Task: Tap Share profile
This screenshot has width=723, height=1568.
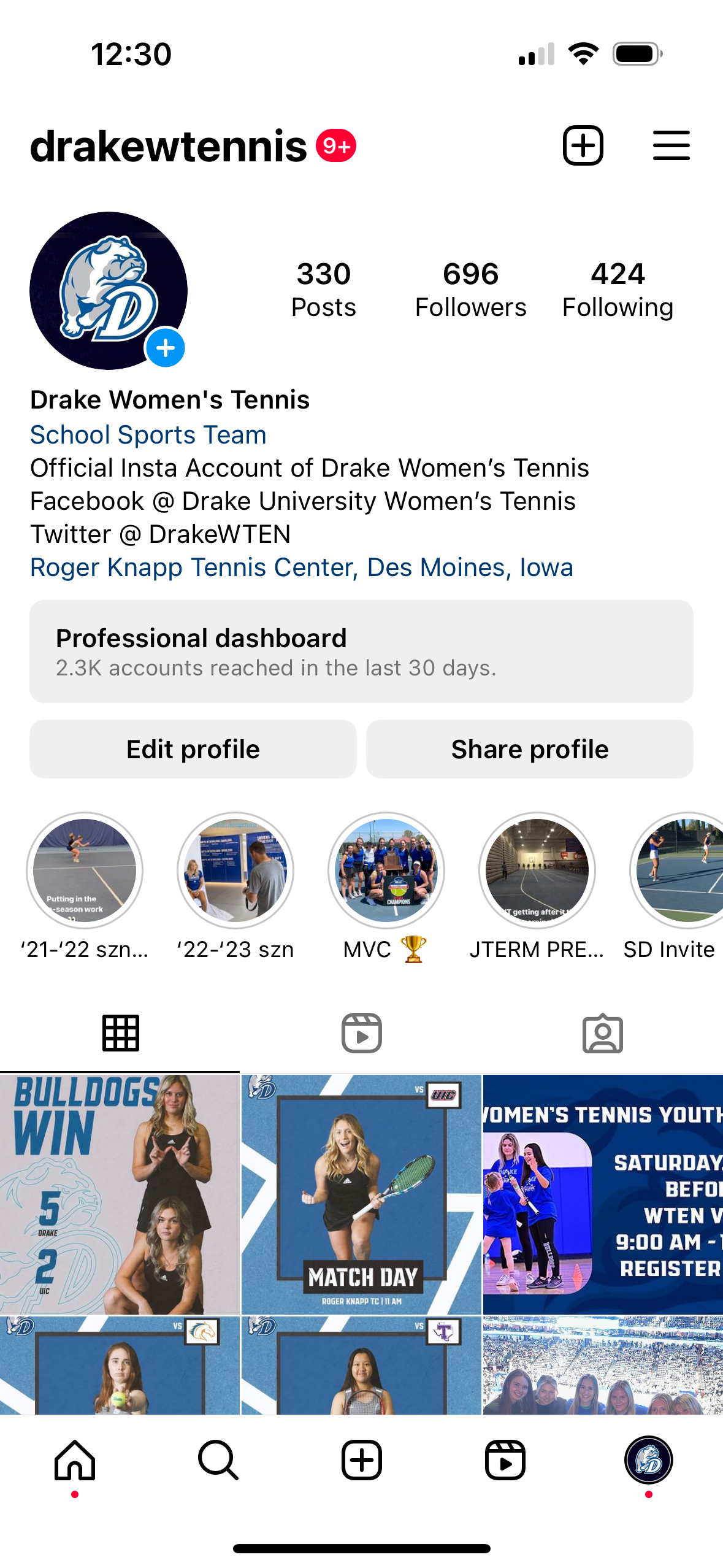Action: click(530, 749)
